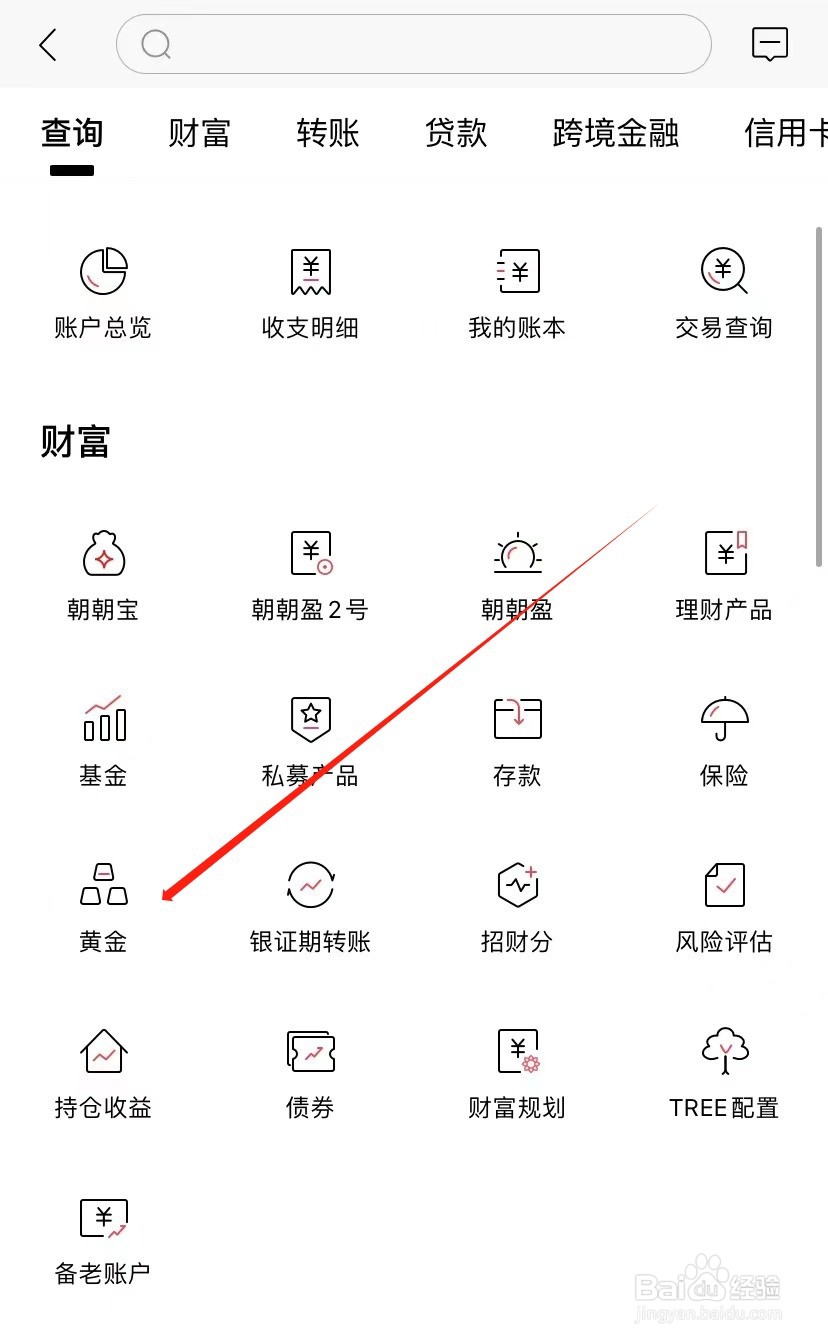
Task: Open the 黄金 gold bars icon
Action: [101, 902]
